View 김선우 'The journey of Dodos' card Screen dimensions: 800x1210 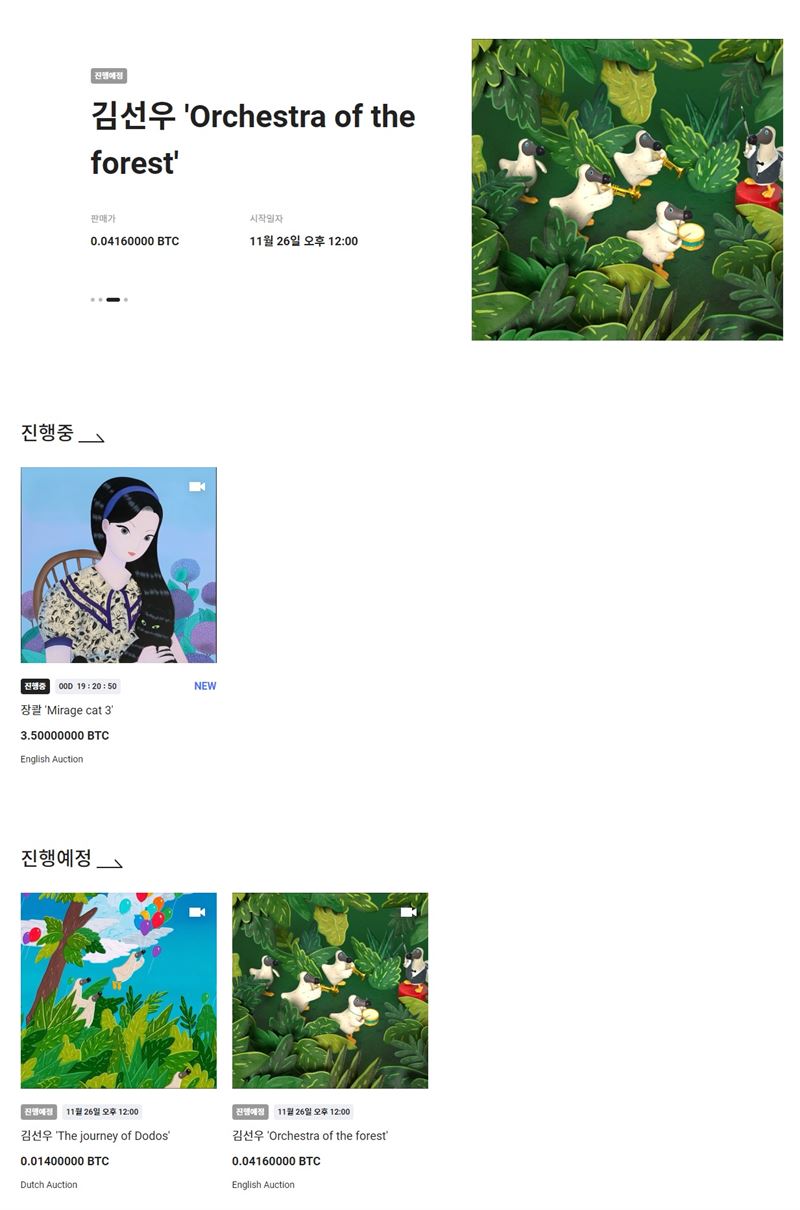(x=118, y=990)
